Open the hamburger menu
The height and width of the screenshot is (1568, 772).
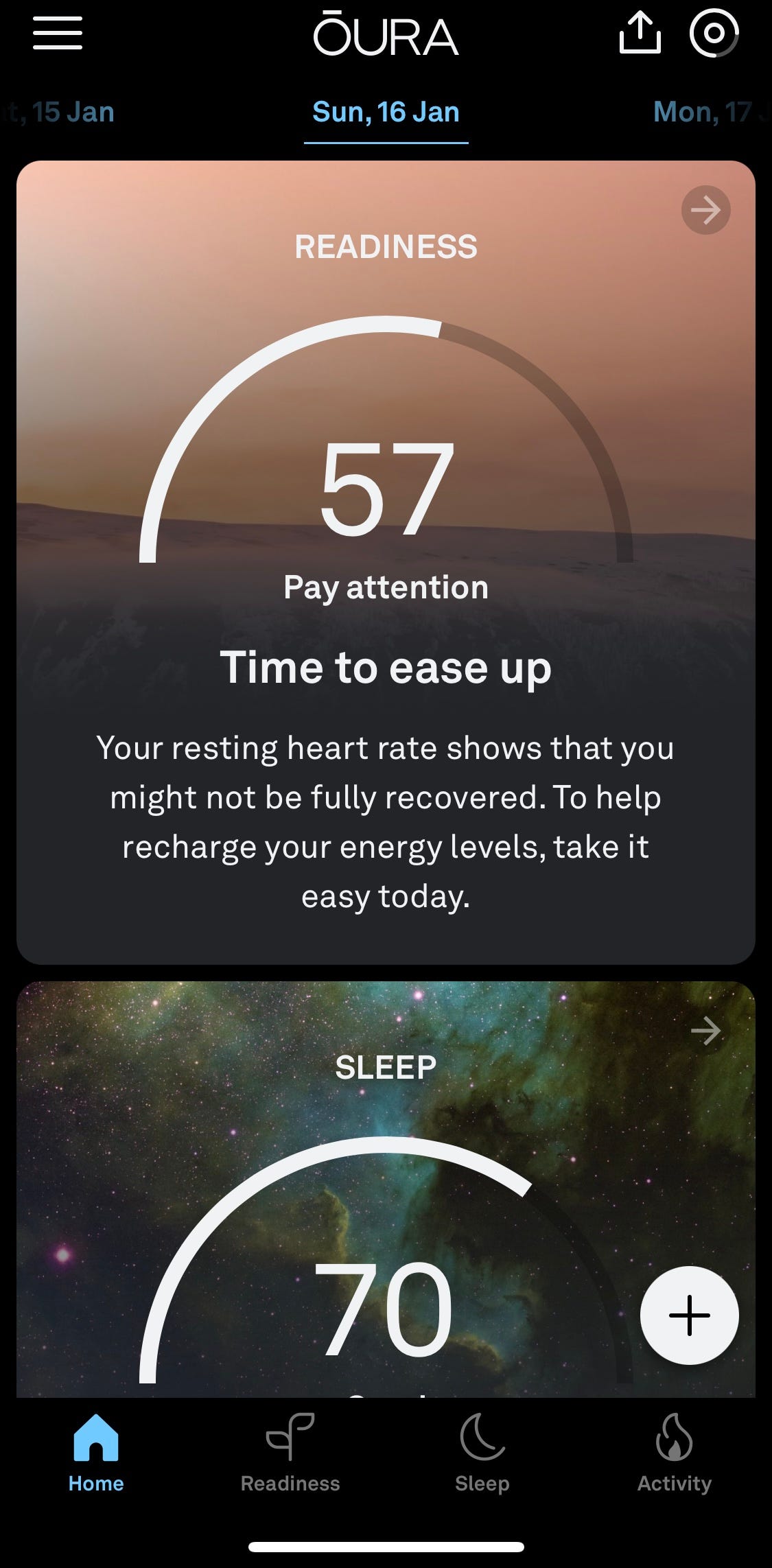point(58,33)
